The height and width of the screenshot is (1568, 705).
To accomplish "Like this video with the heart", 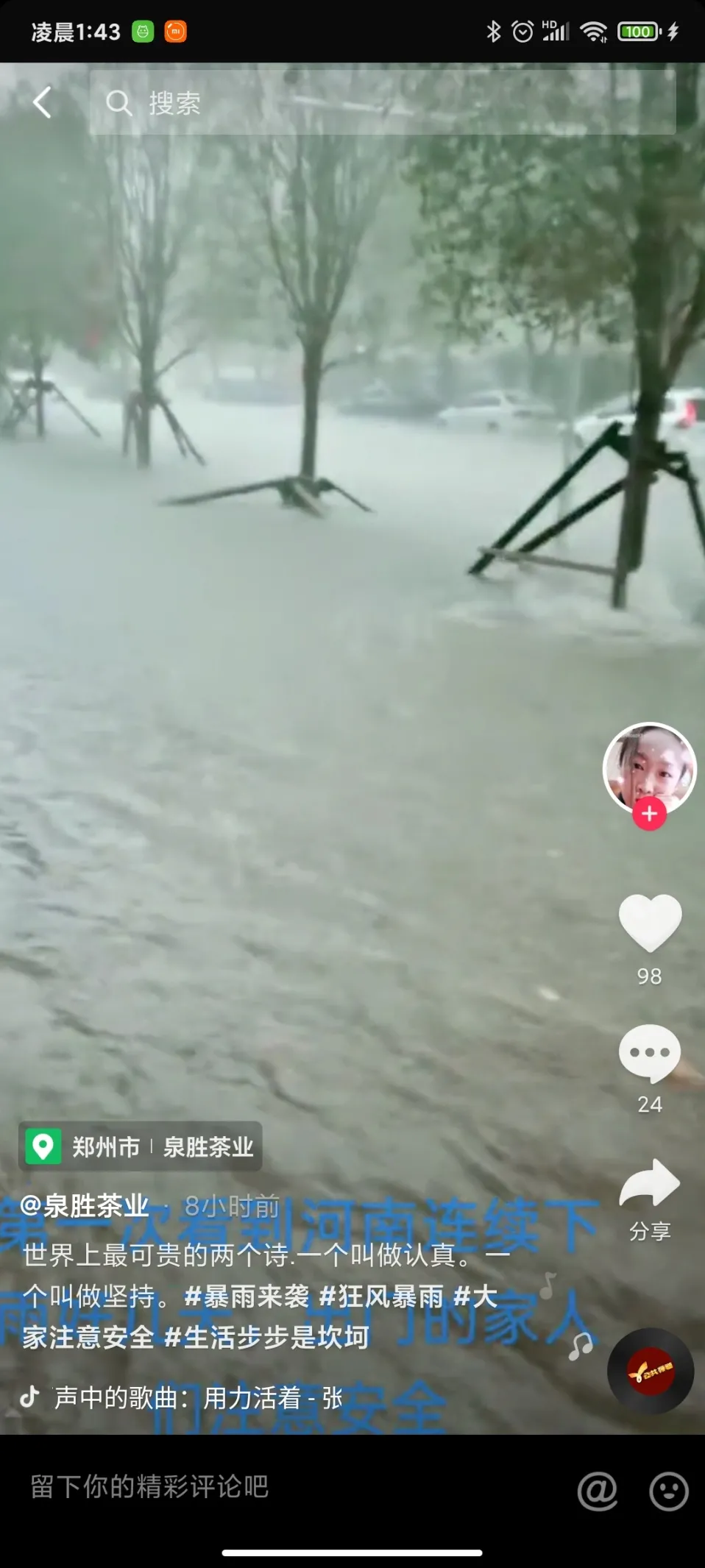I will (x=650, y=923).
